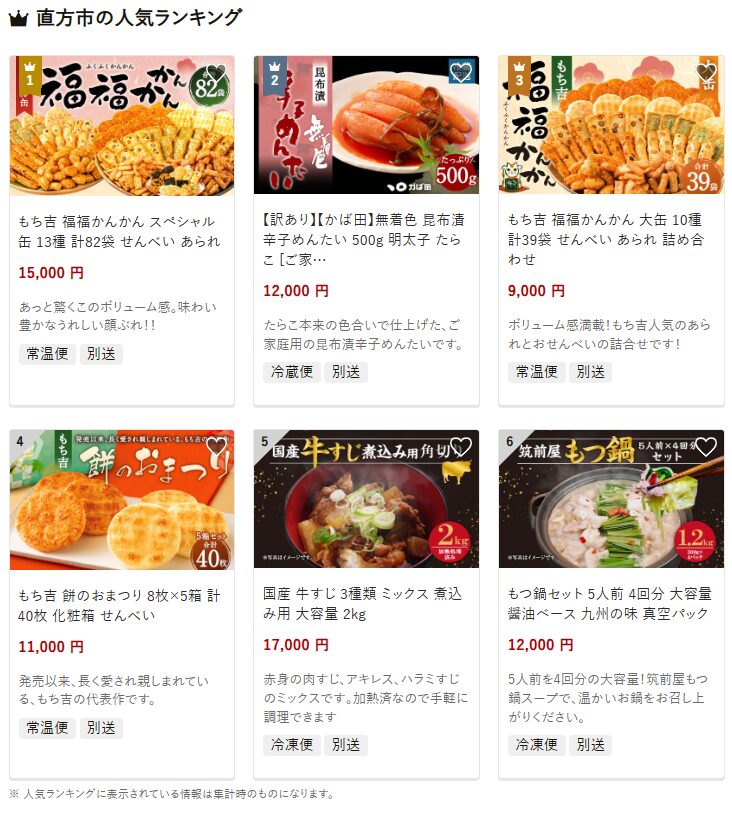This screenshot has width=732, height=814.
Task: Favorite the 福福かんかん 大缶 39袋 item
Action: coord(705,73)
